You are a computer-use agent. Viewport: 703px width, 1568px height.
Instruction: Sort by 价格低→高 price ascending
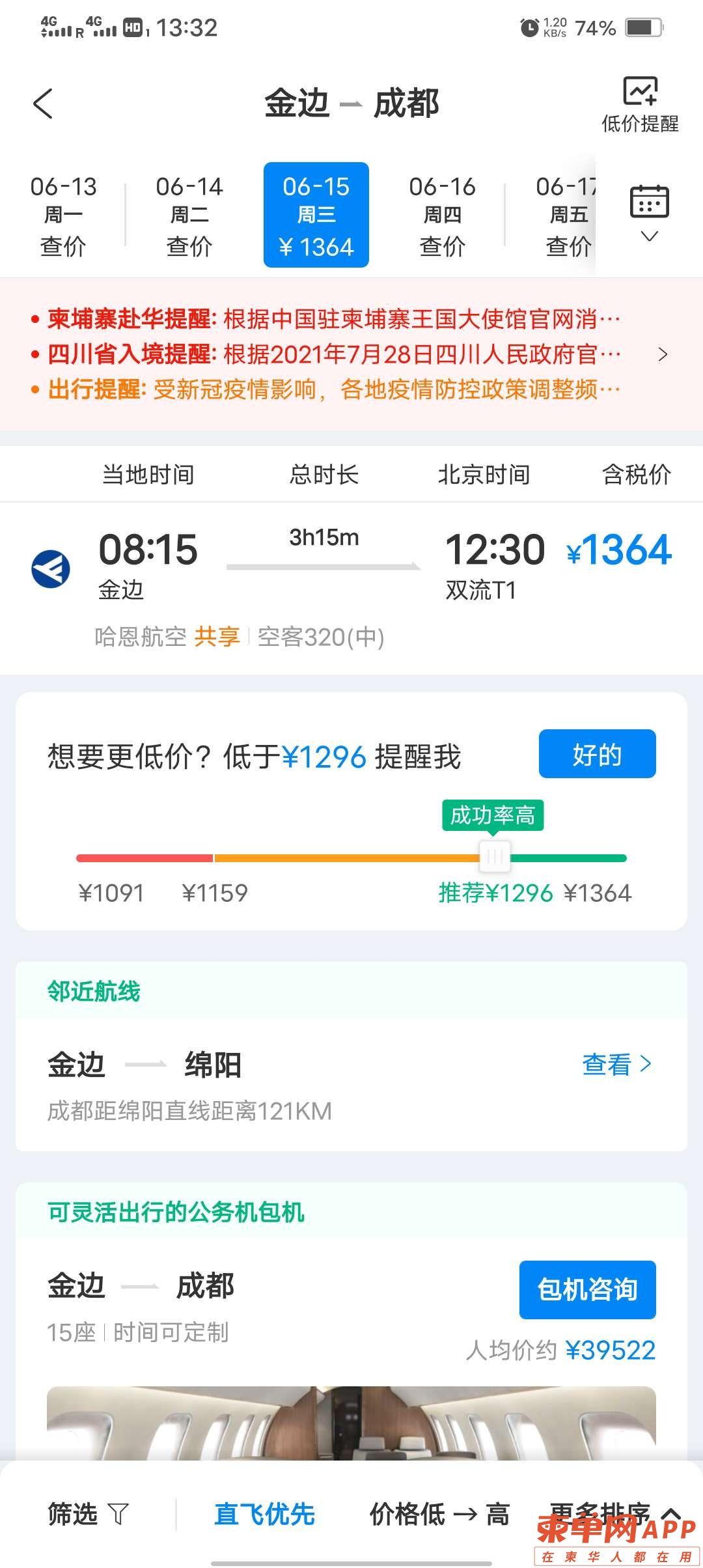click(439, 1515)
